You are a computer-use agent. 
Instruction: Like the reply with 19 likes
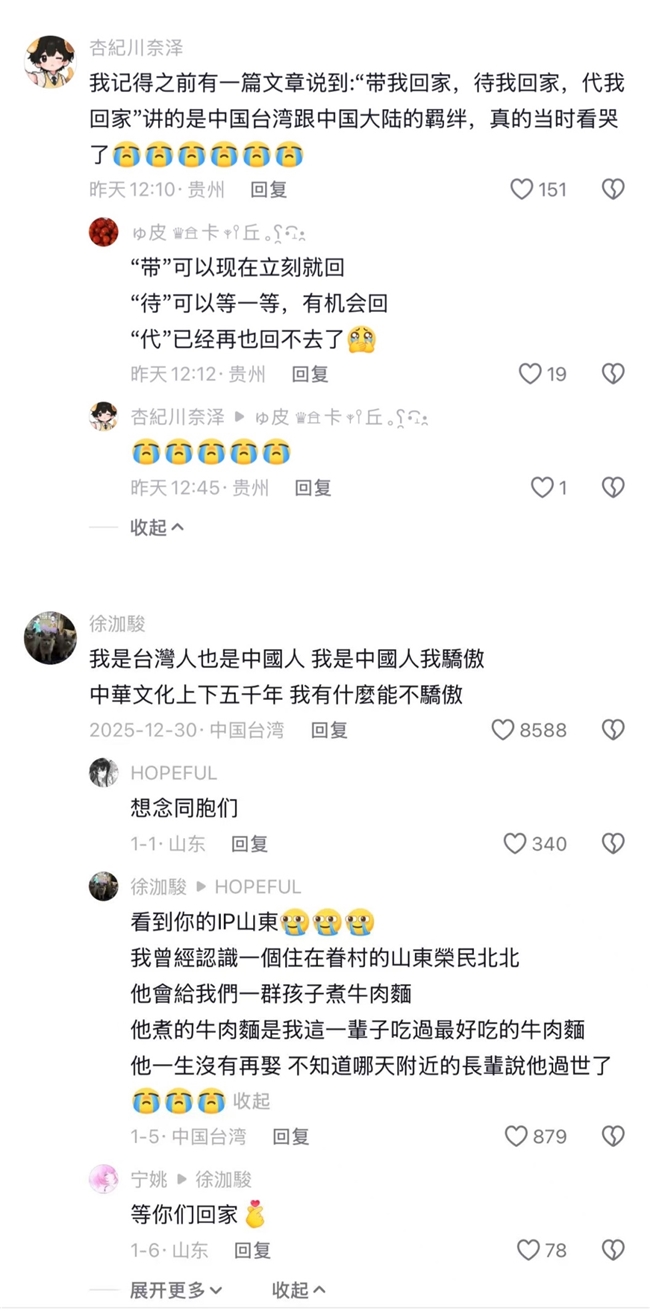530,374
